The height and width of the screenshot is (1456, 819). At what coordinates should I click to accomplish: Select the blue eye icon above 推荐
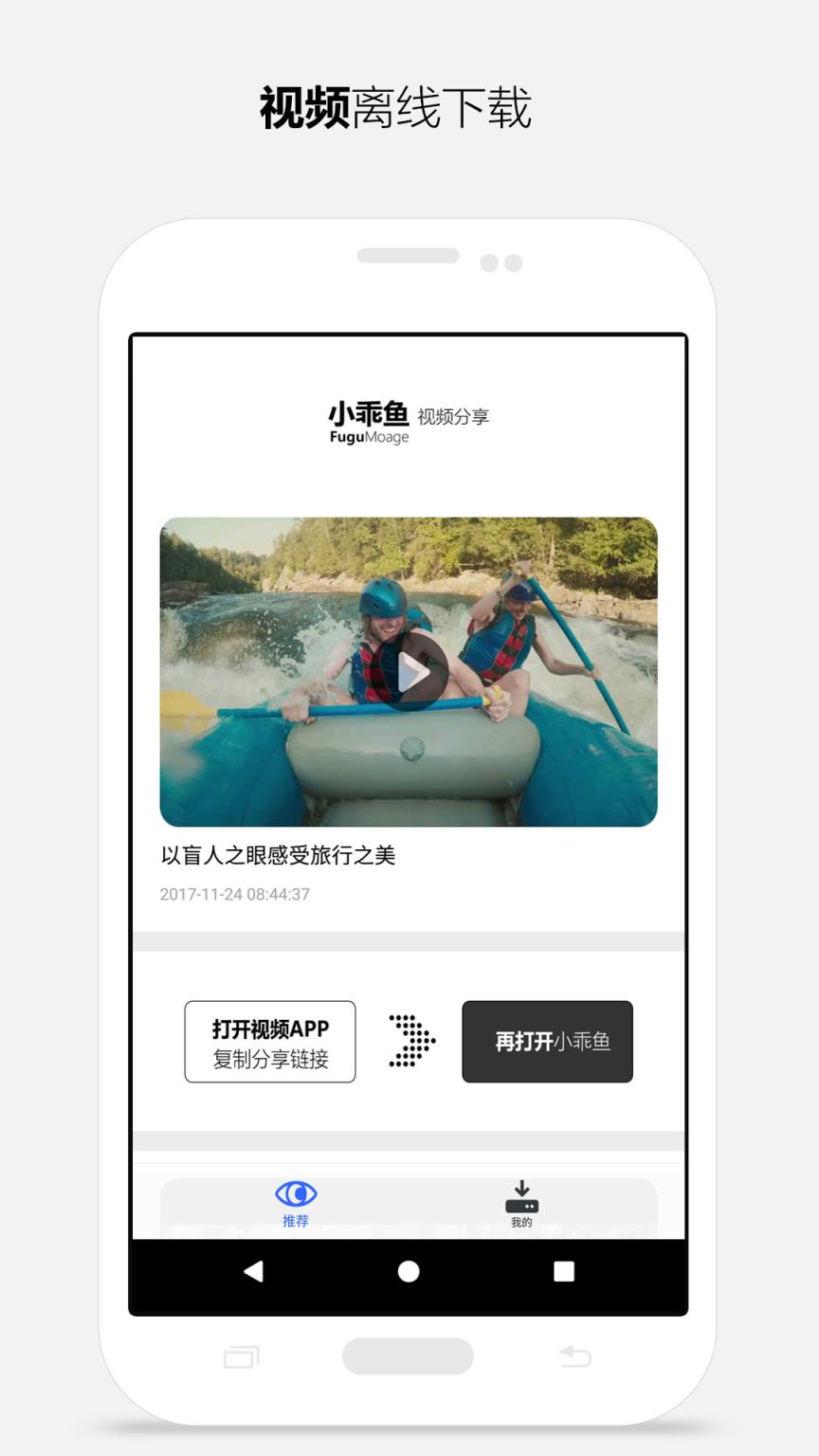[x=297, y=1191]
